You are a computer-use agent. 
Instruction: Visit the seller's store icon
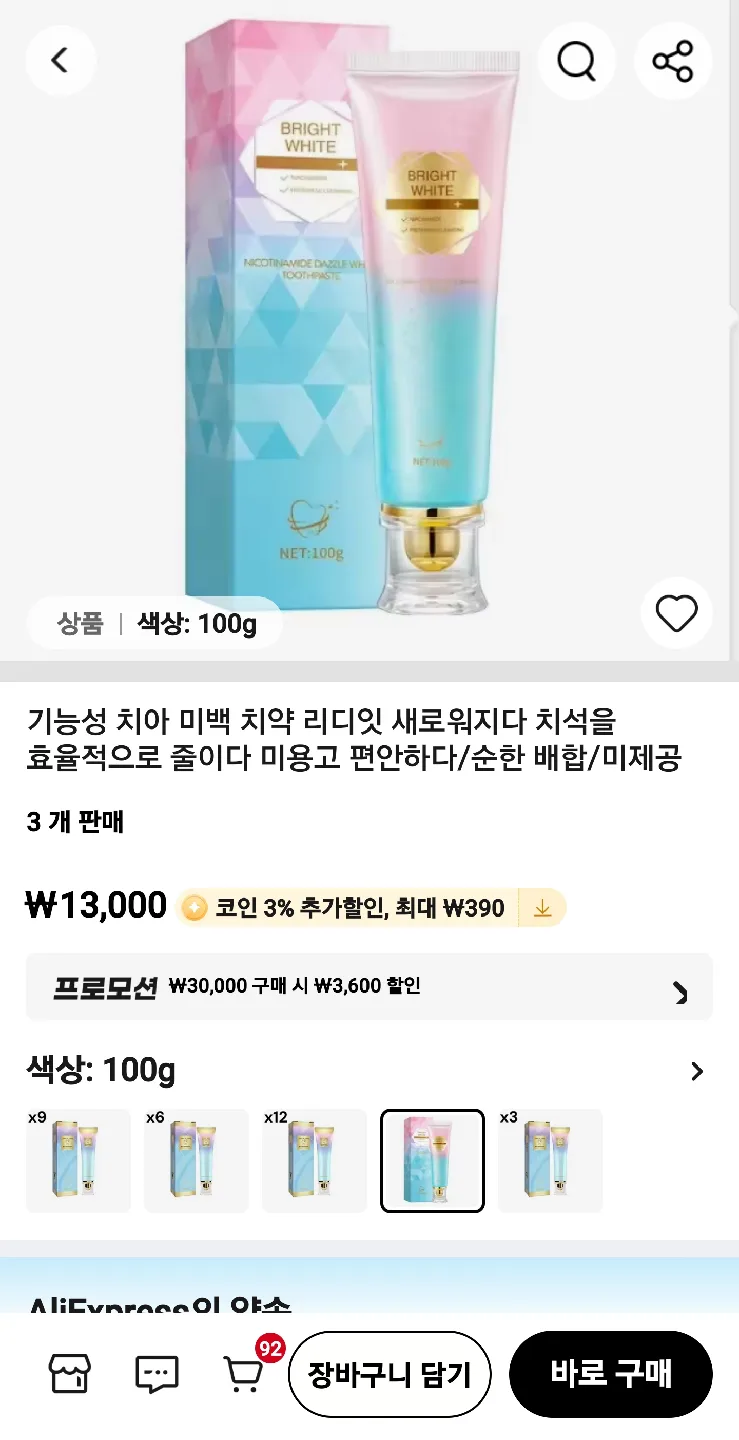[x=70, y=1375]
